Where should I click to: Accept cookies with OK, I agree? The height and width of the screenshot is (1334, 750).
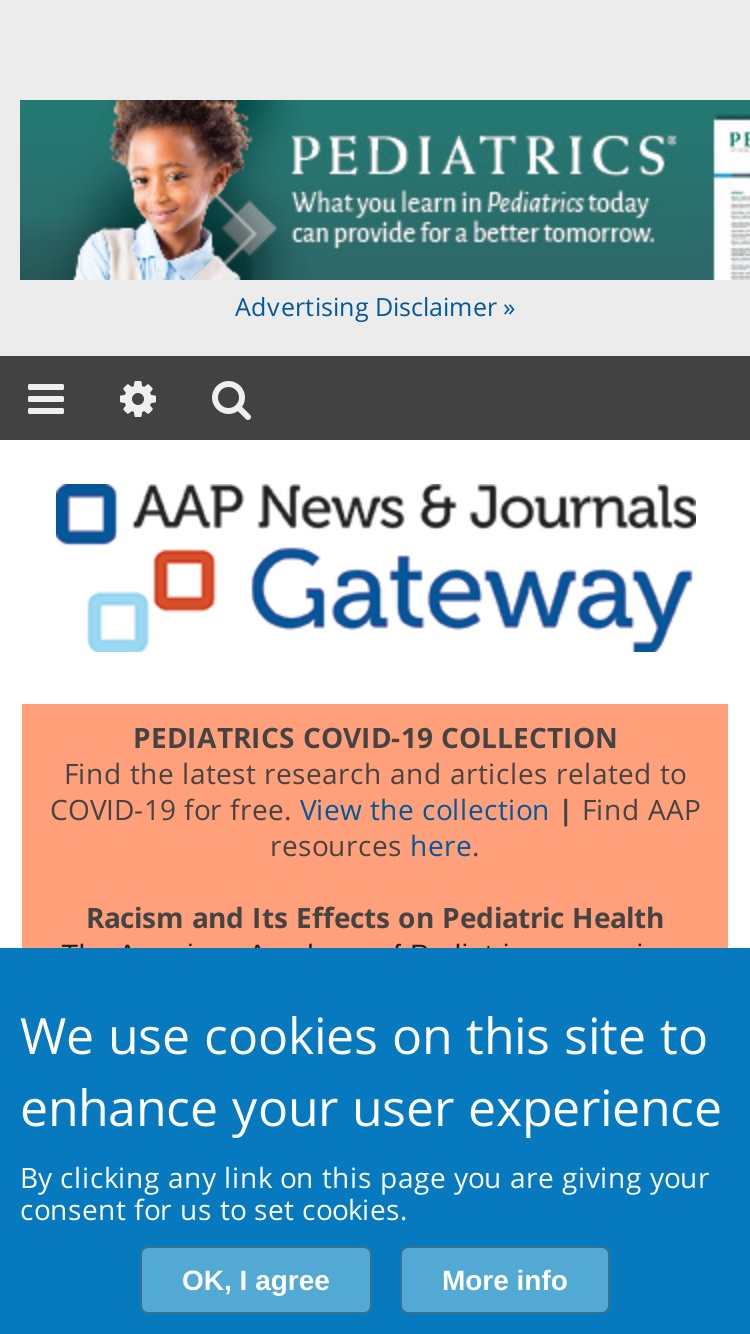[256, 1280]
